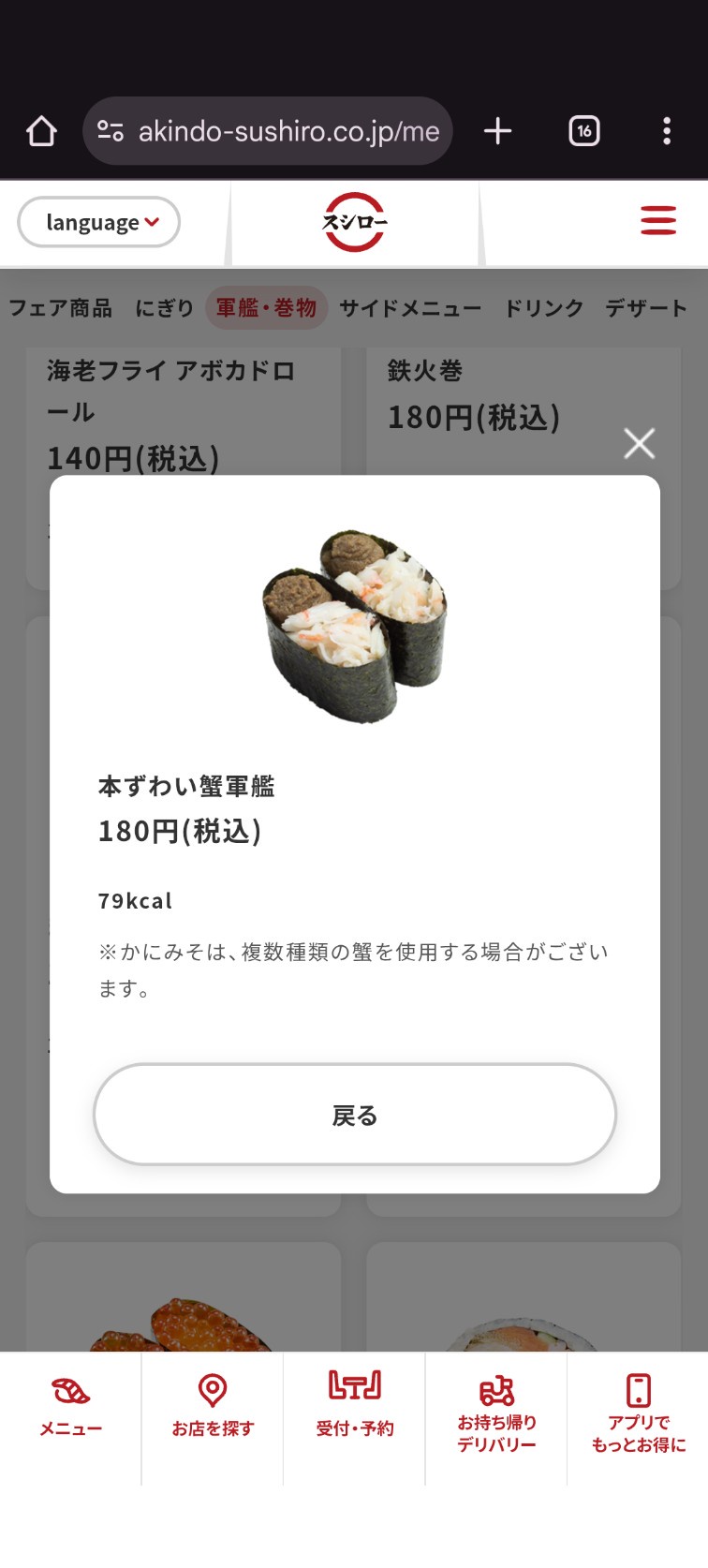Image resolution: width=708 pixels, height=1568 pixels.
Task: View the open tabs switcher
Action: click(x=583, y=131)
